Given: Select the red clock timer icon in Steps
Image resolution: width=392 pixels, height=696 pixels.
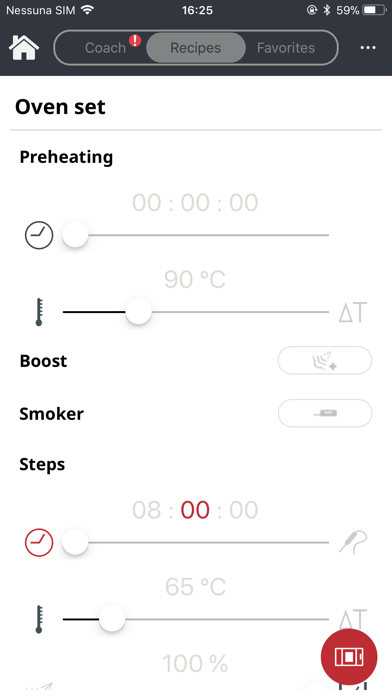Looking at the screenshot, I should tap(39, 542).
